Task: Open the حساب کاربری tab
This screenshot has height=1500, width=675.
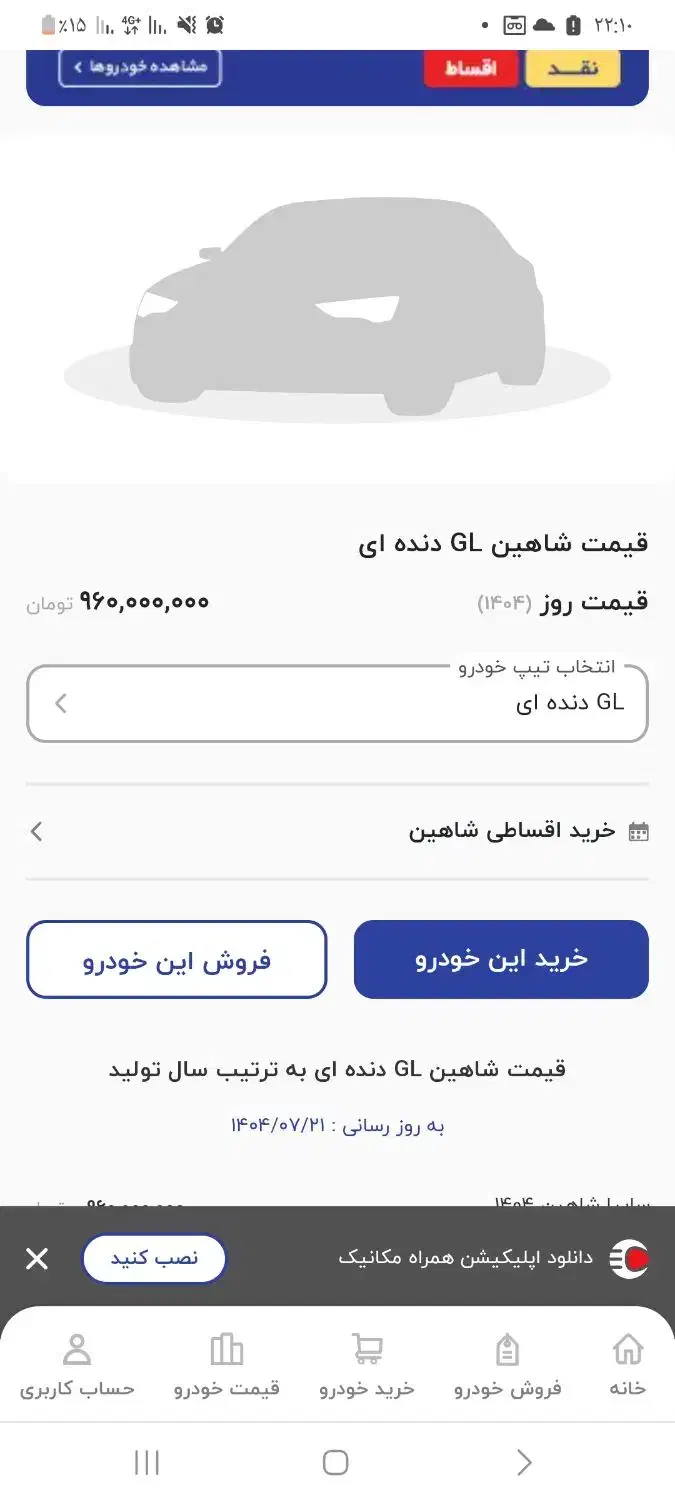Action: pyautogui.click(x=77, y=1366)
